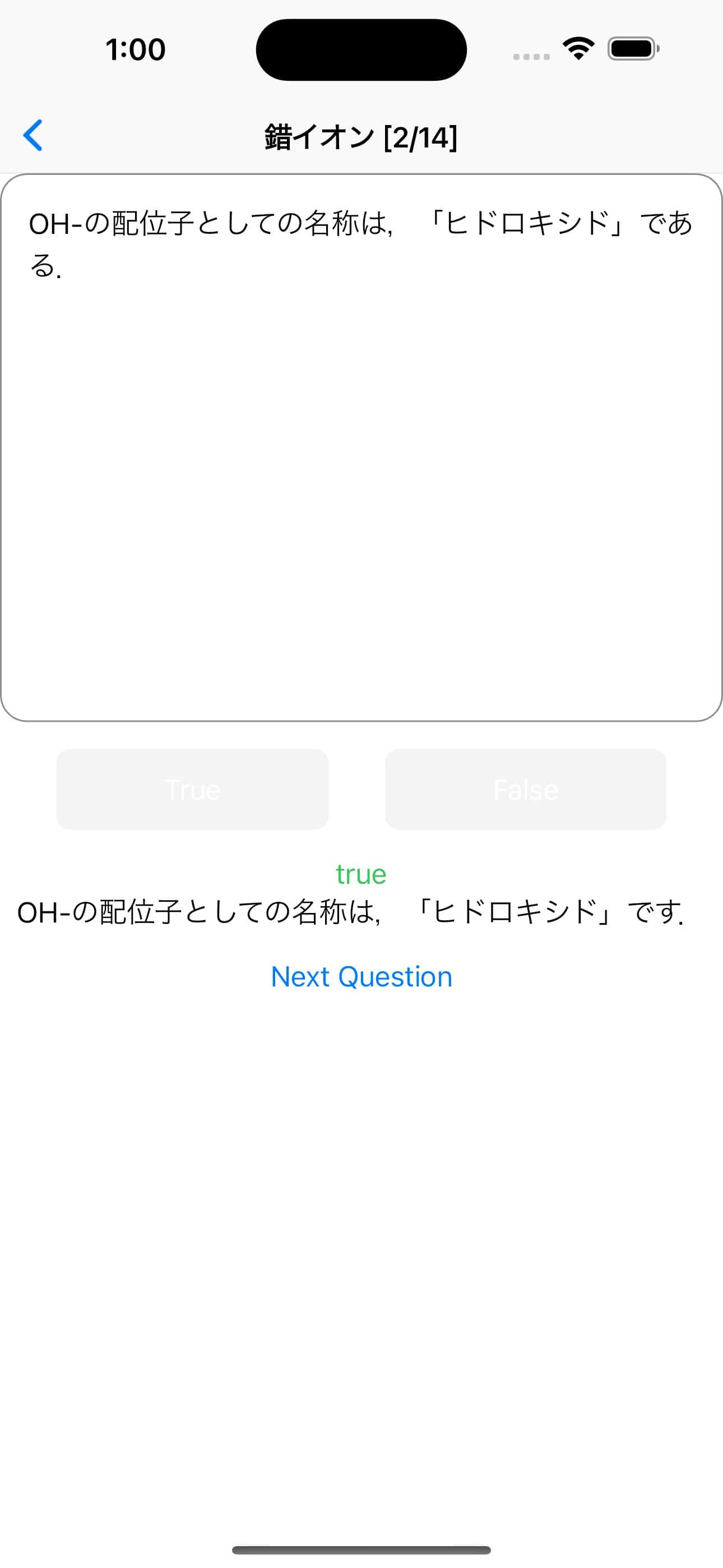
Task: Tap the Next Question link
Action: coord(361,976)
